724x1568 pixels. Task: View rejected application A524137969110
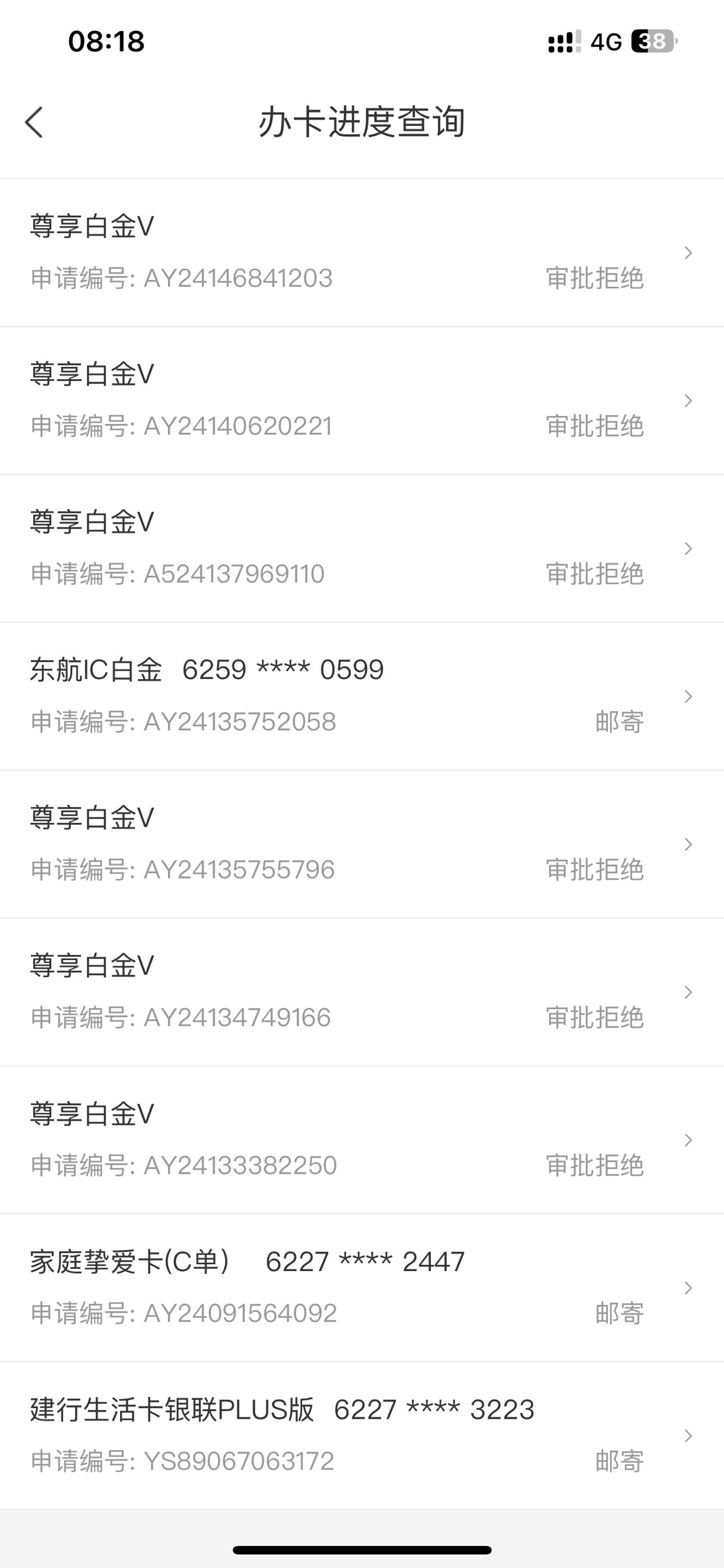click(x=362, y=548)
